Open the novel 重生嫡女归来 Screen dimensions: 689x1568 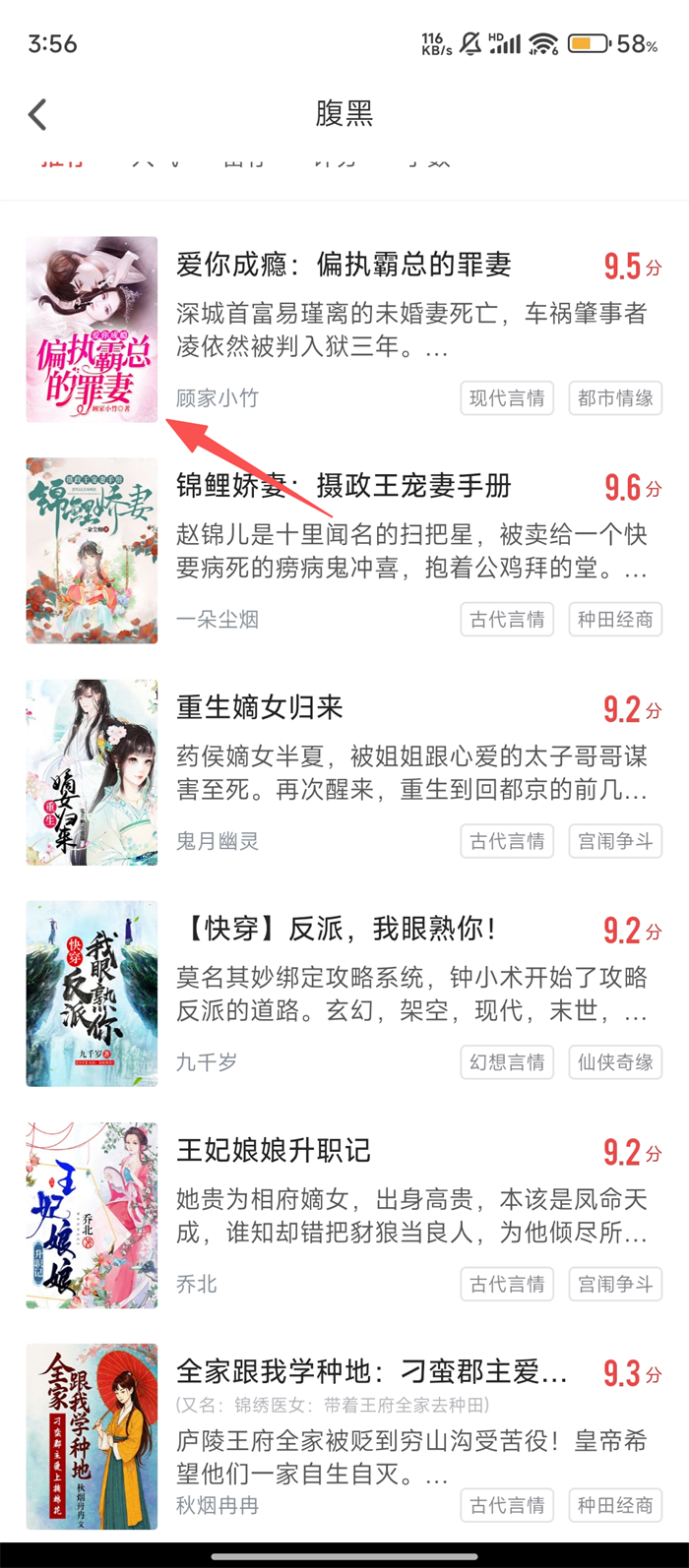pos(260,707)
